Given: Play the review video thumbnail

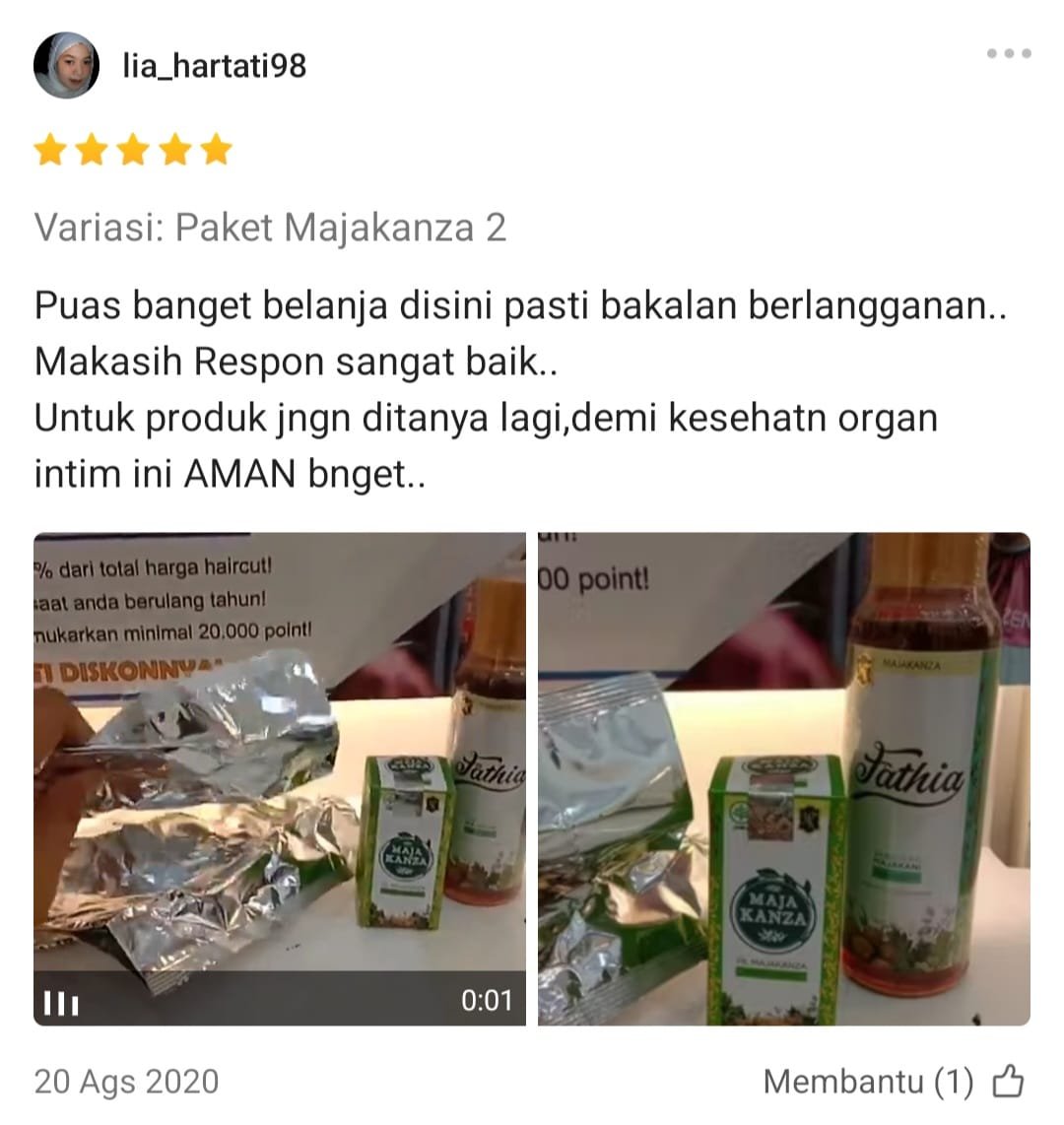Looking at the screenshot, I should [x=279, y=778].
